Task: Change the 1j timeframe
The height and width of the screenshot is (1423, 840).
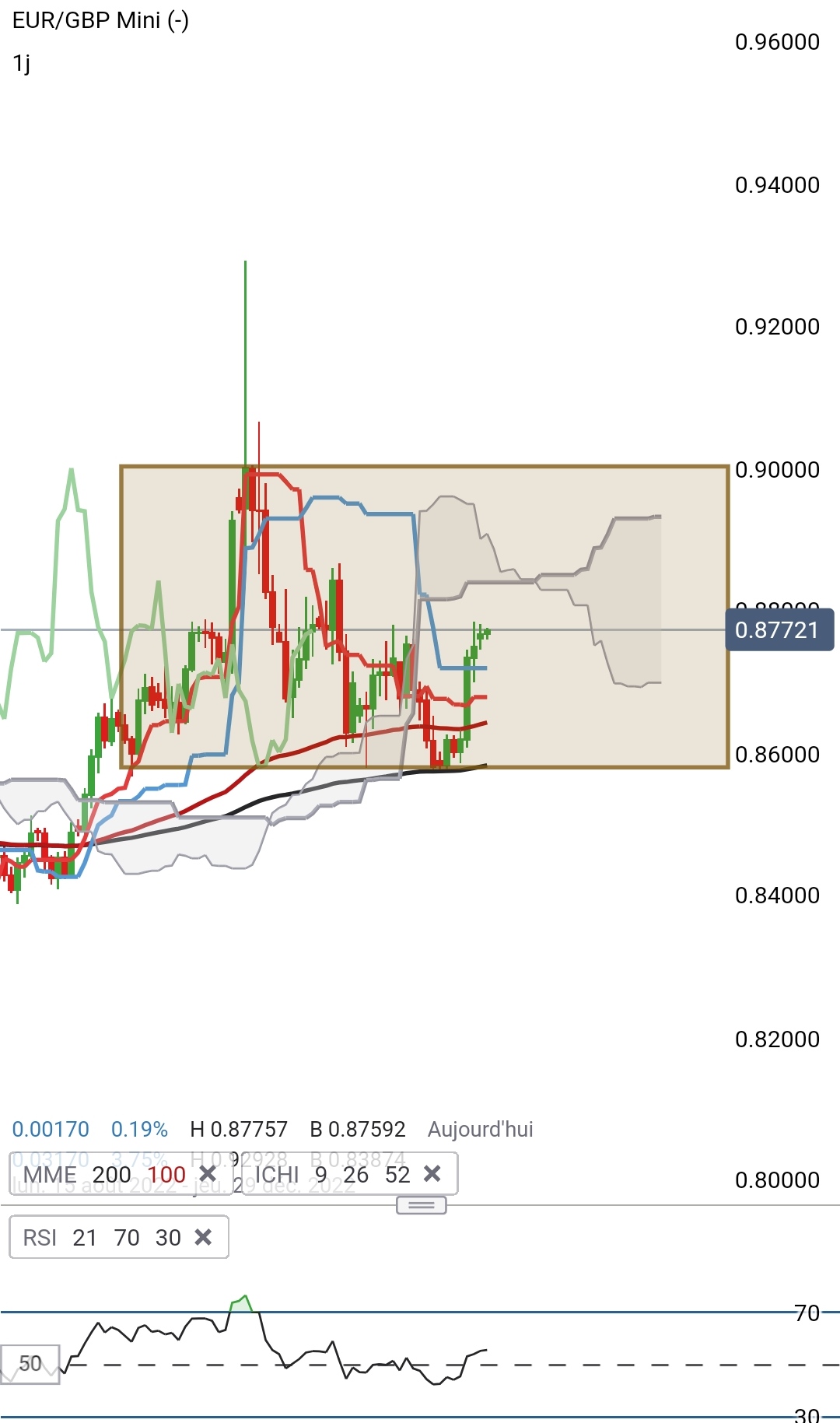Action: (22, 63)
